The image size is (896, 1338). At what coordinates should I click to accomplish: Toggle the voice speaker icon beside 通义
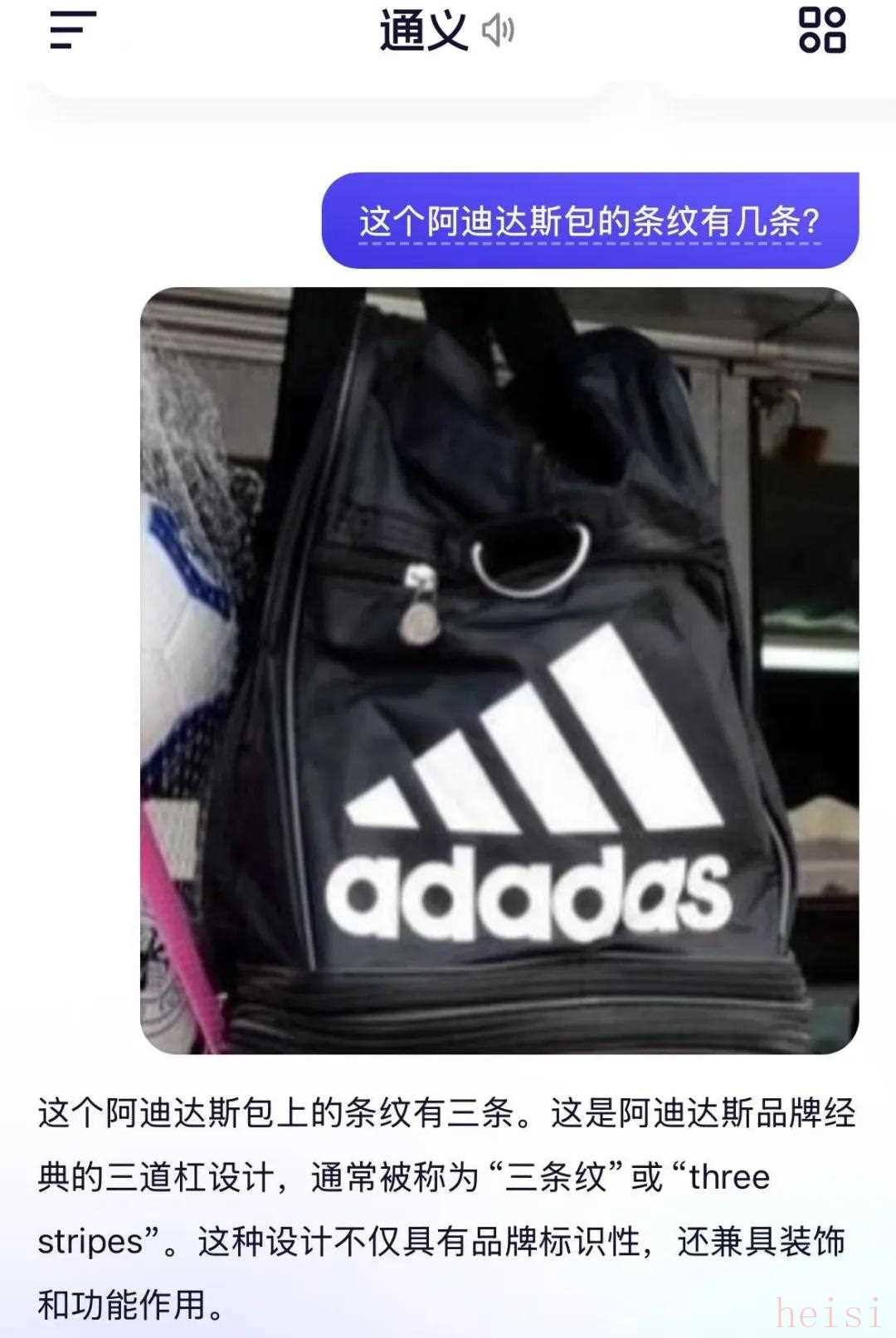(498, 32)
